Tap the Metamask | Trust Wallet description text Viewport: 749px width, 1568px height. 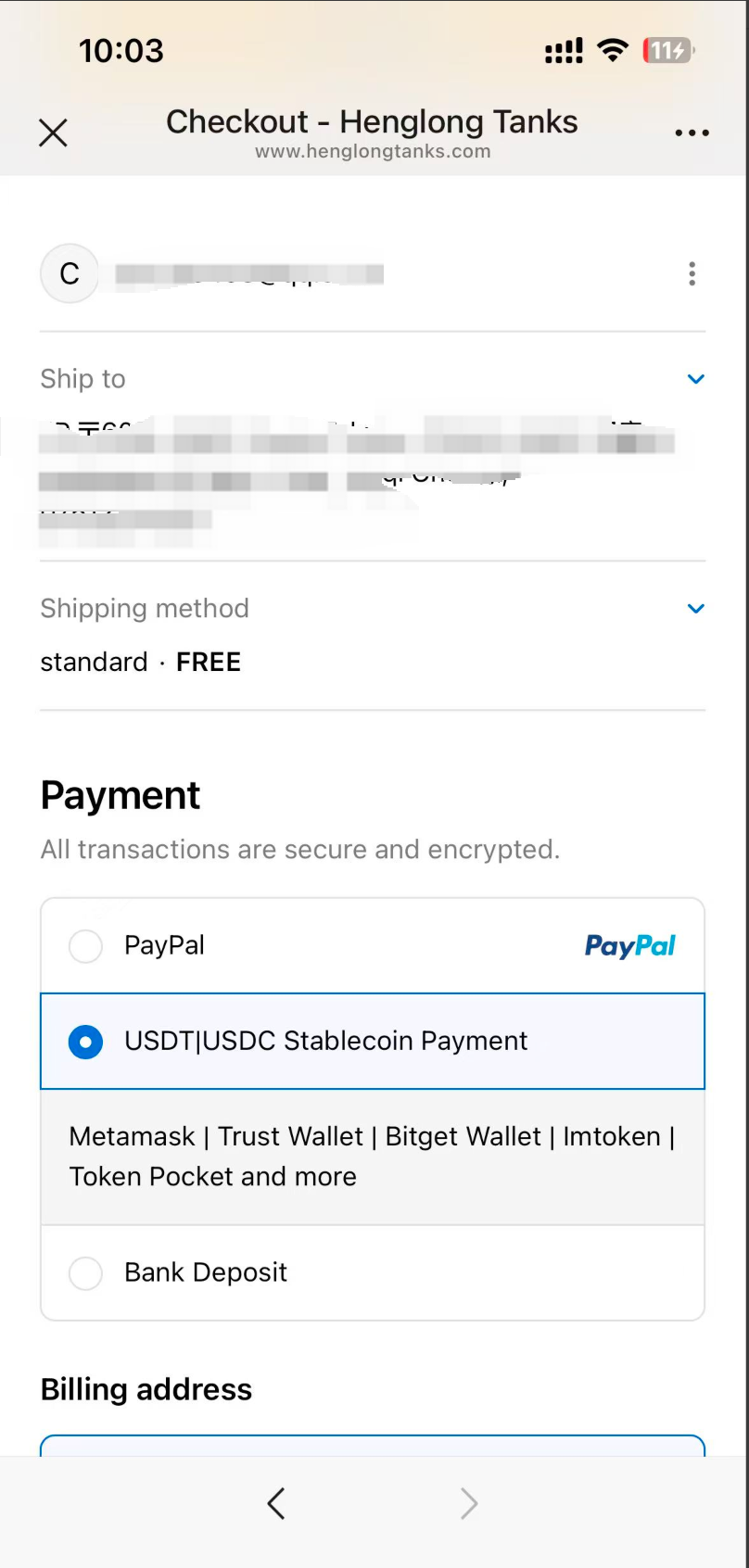[371, 1156]
